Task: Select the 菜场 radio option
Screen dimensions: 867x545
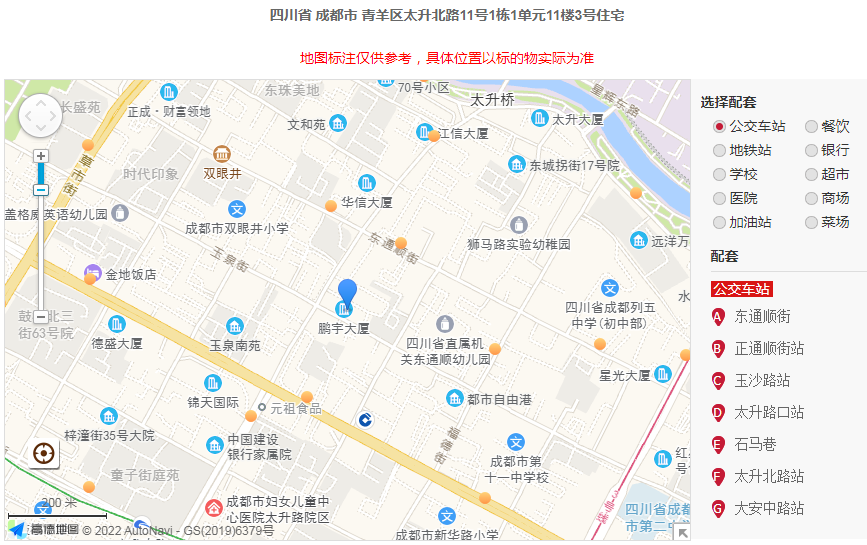Action: [x=811, y=222]
